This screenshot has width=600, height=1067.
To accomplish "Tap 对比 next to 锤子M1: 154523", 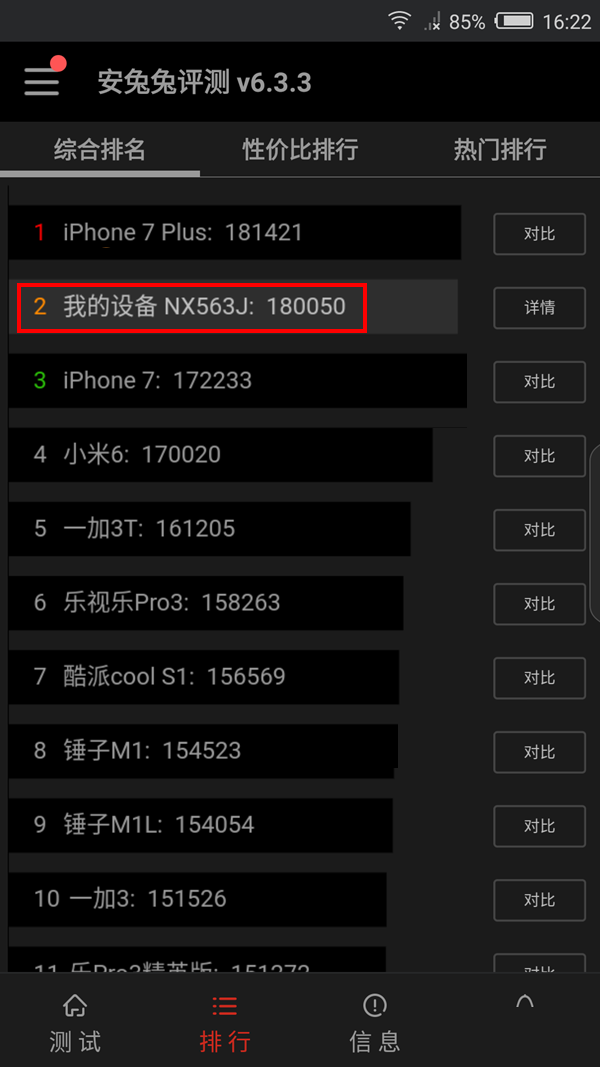I will click(539, 752).
